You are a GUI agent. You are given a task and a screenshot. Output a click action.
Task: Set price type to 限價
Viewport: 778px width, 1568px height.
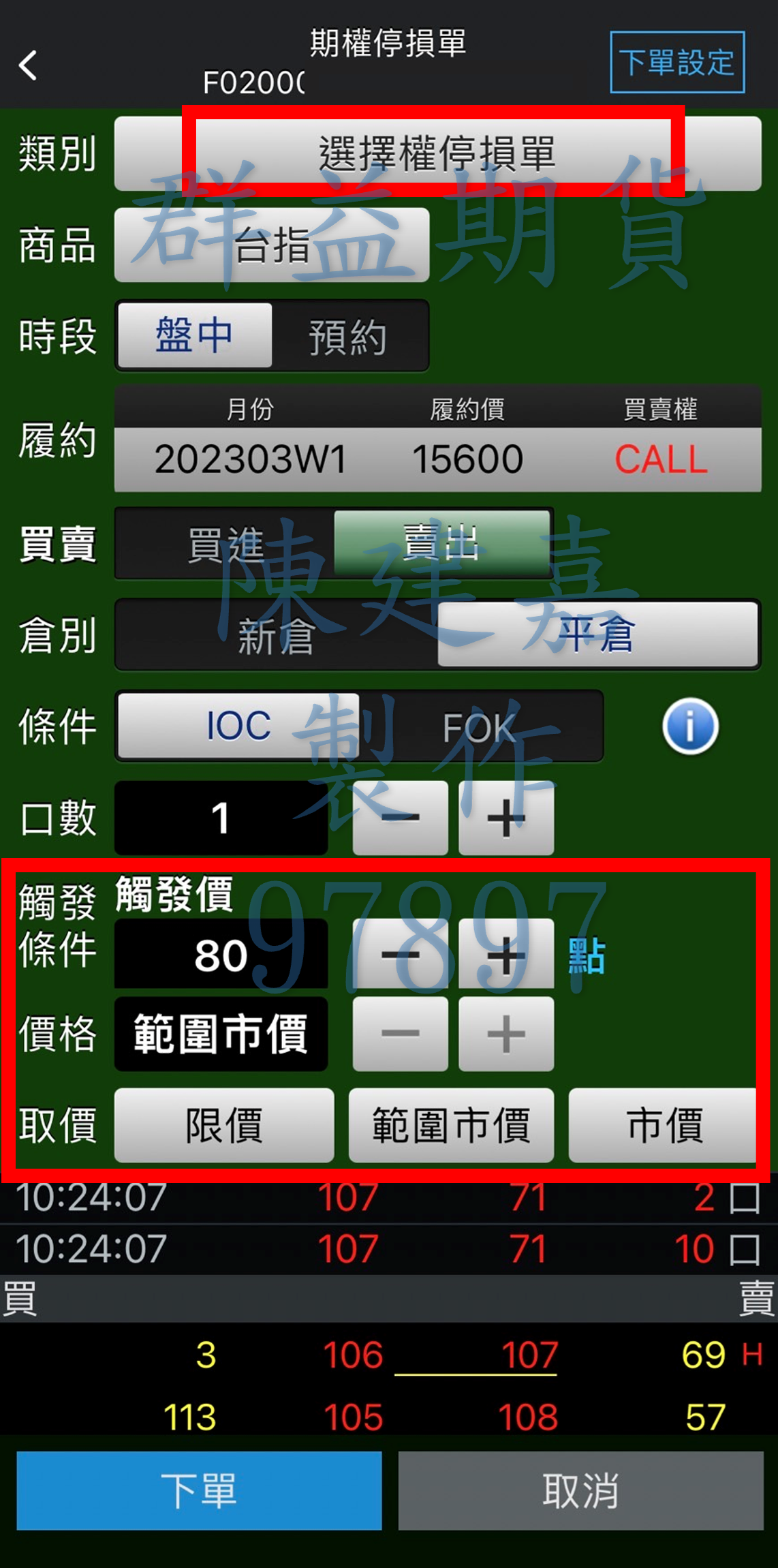tap(223, 1125)
